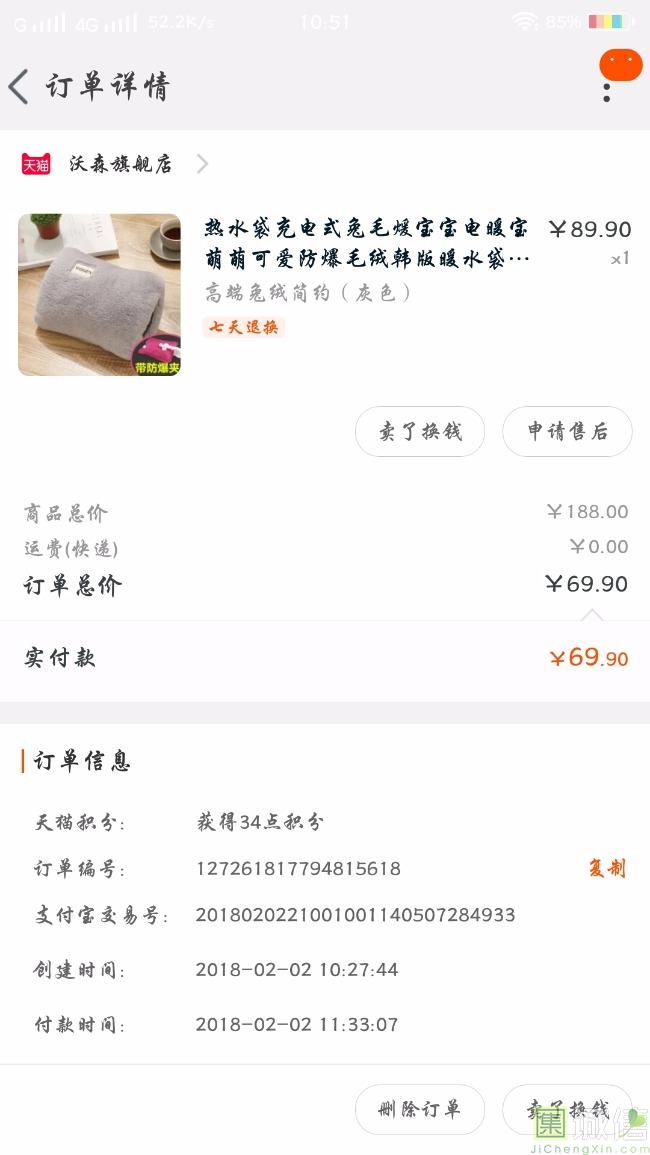Copy the order number with 复制
This screenshot has height=1155, width=650.
[x=606, y=868]
